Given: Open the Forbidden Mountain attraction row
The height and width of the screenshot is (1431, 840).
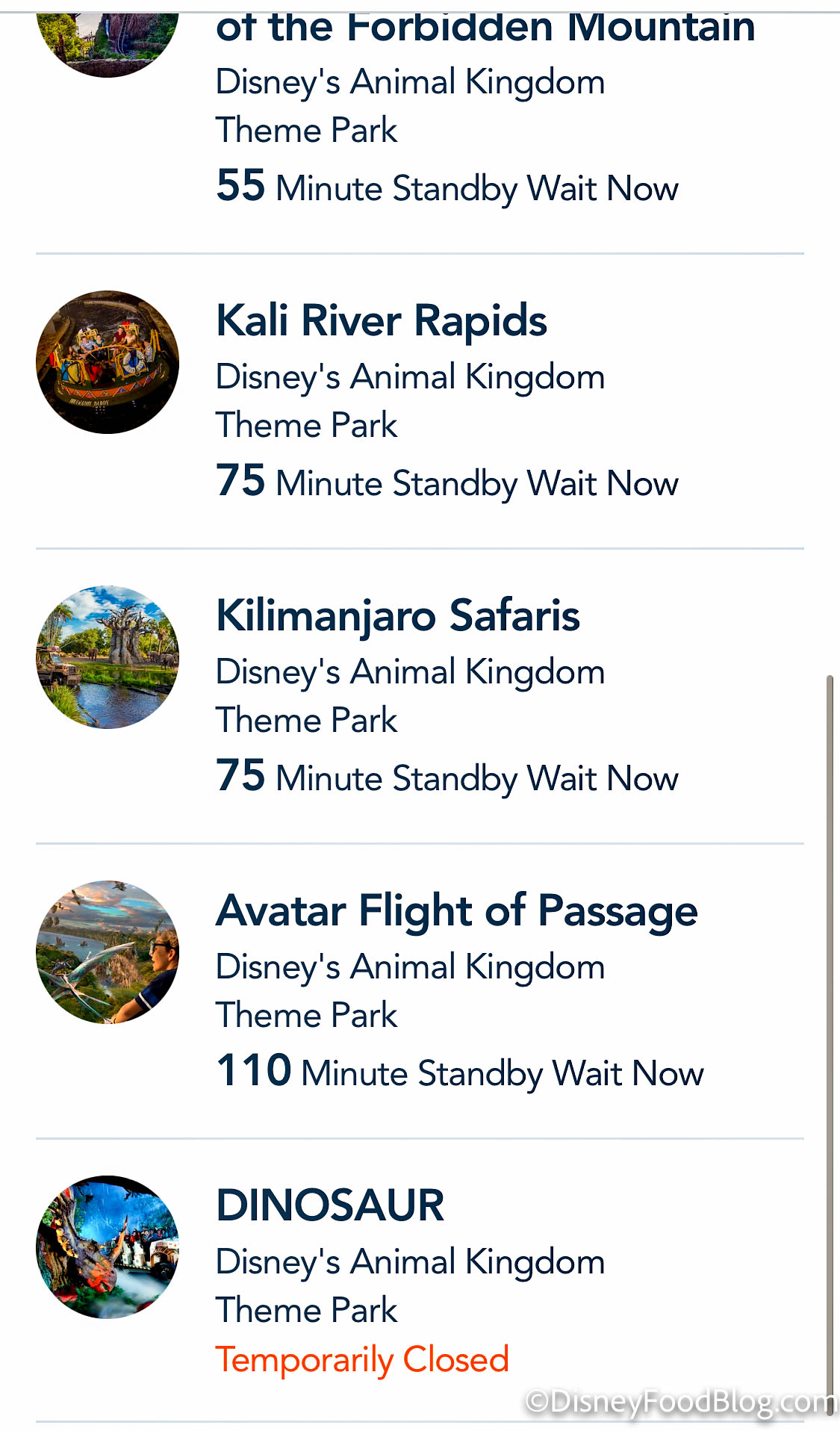Looking at the screenshot, I should [485, 30].
